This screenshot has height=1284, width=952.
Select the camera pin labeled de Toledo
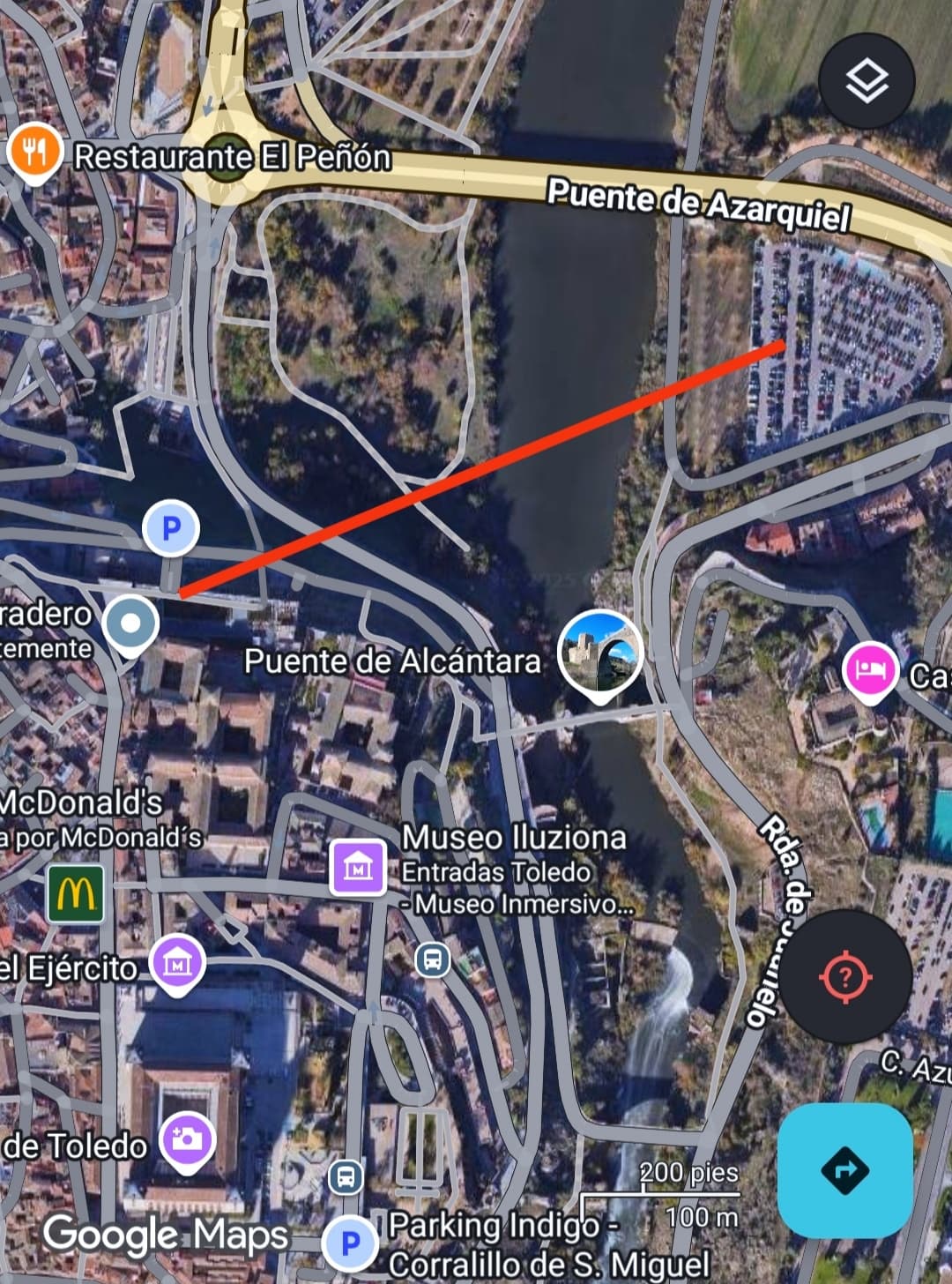click(x=187, y=1139)
